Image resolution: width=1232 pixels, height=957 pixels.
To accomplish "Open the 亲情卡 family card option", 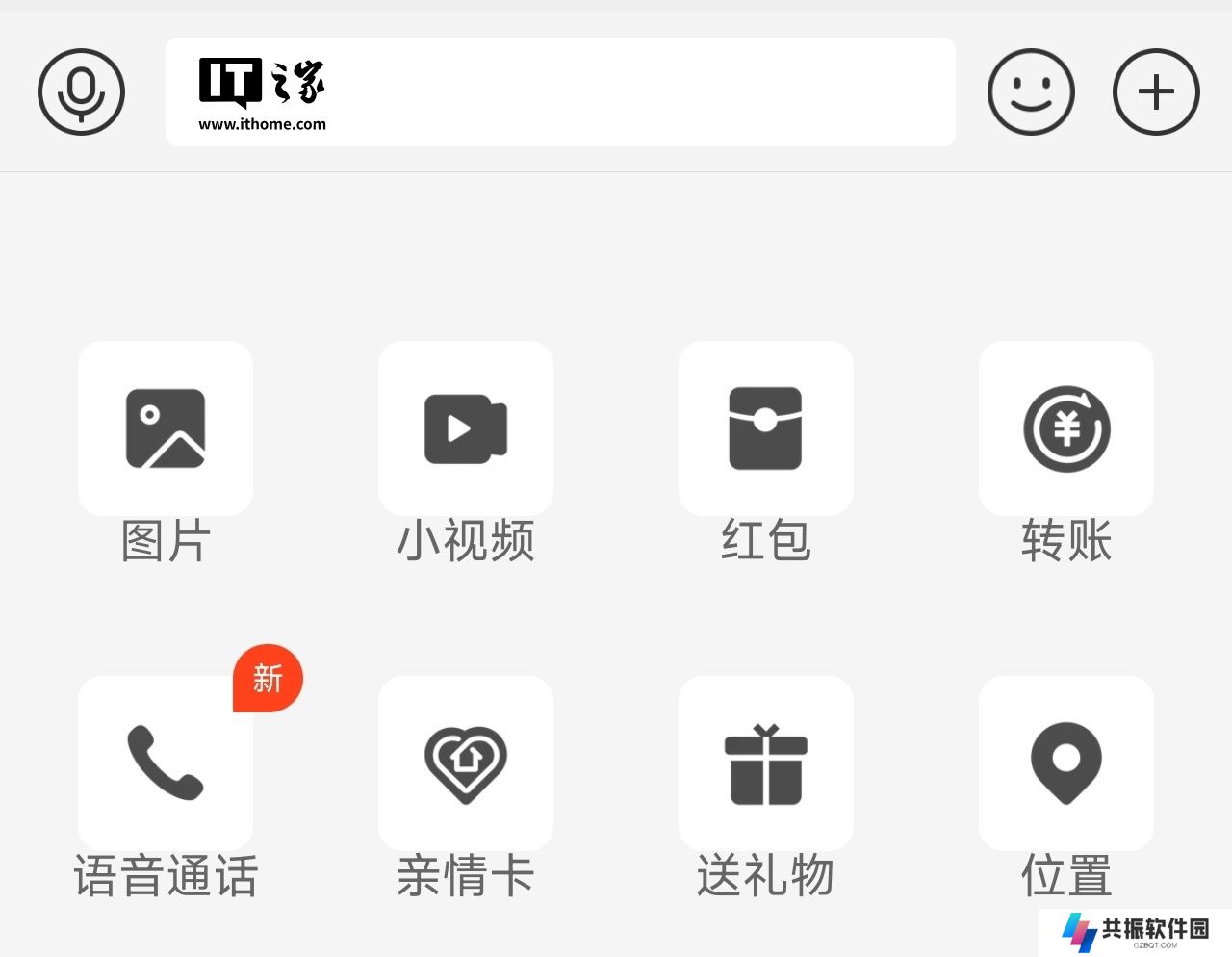I will pyautogui.click(x=466, y=763).
